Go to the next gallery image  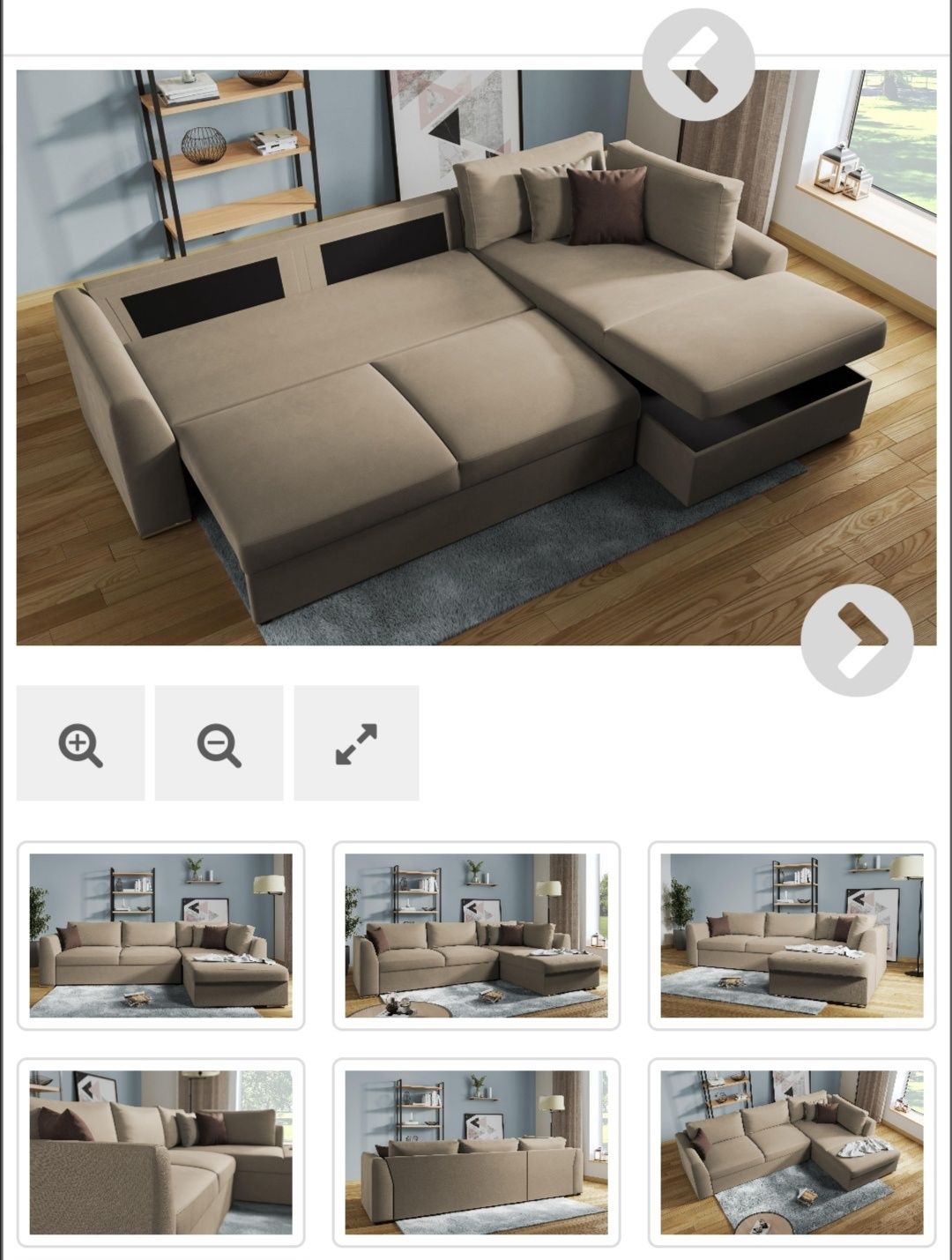coord(857,639)
